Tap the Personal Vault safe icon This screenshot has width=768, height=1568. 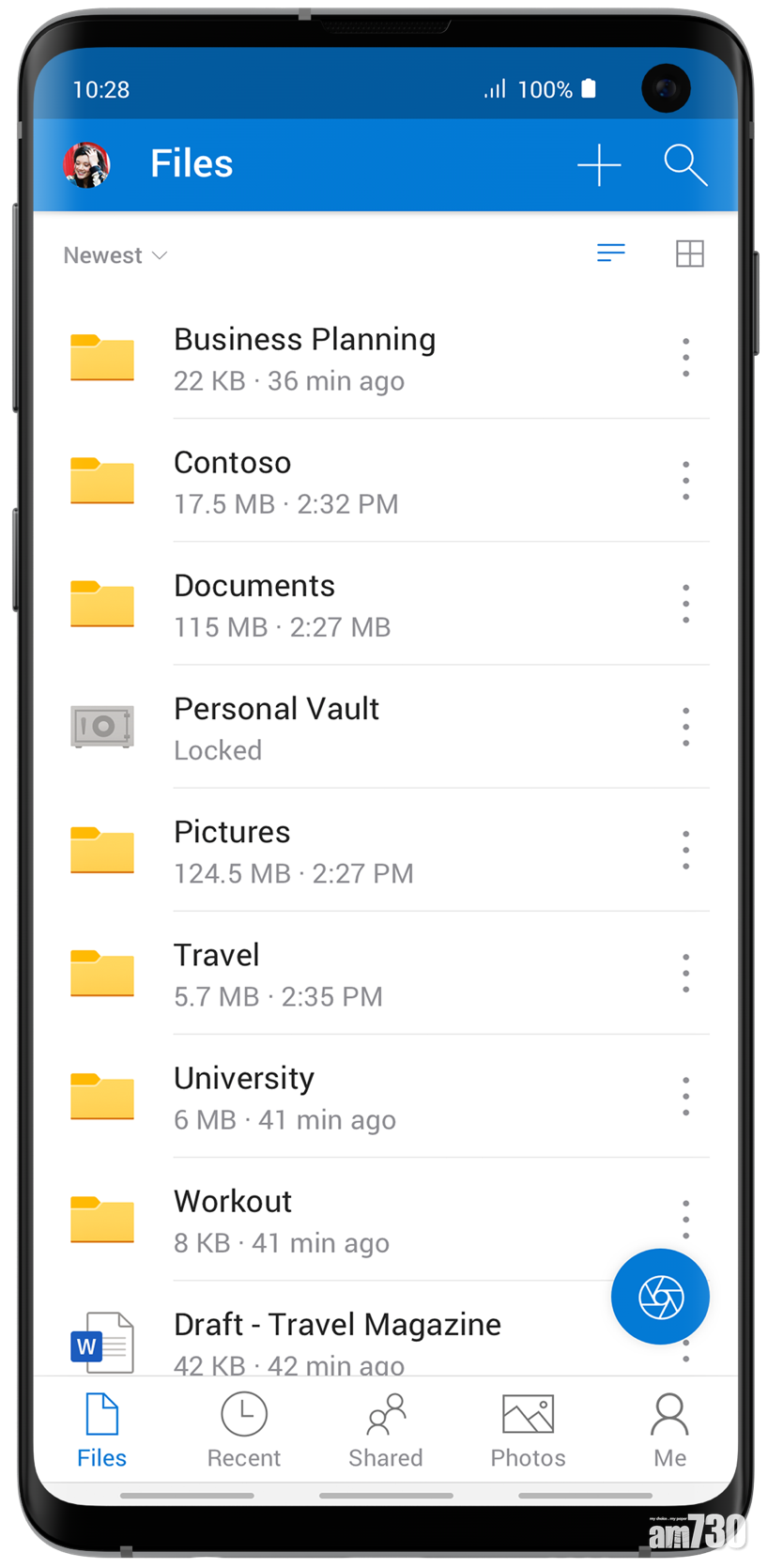pyautogui.click(x=101, y=726)
